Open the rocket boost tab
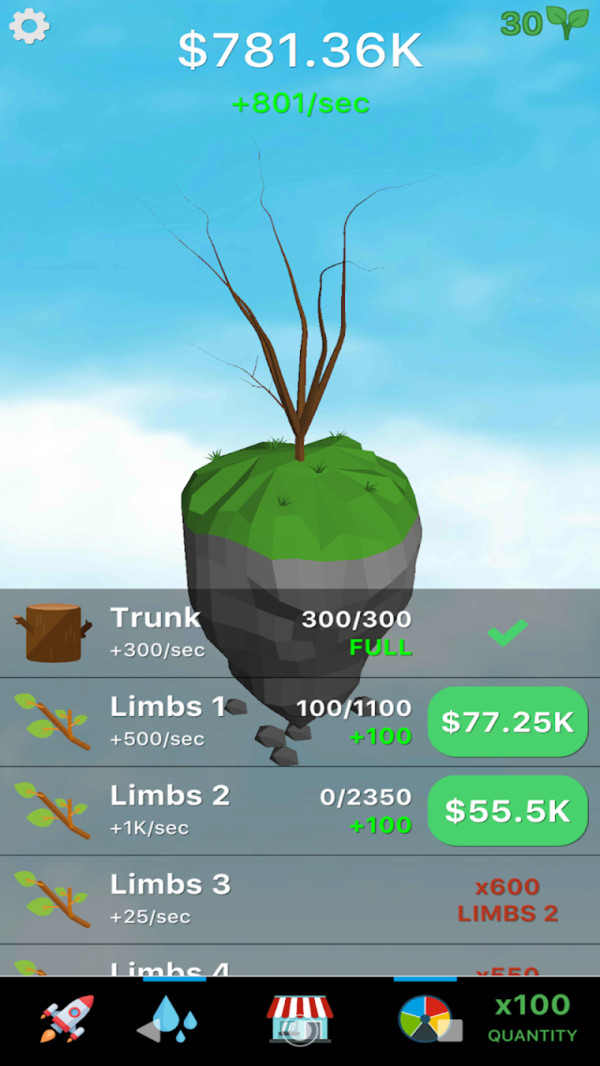Screen dimensions: 600x1066 click(x=67, y=1018)
